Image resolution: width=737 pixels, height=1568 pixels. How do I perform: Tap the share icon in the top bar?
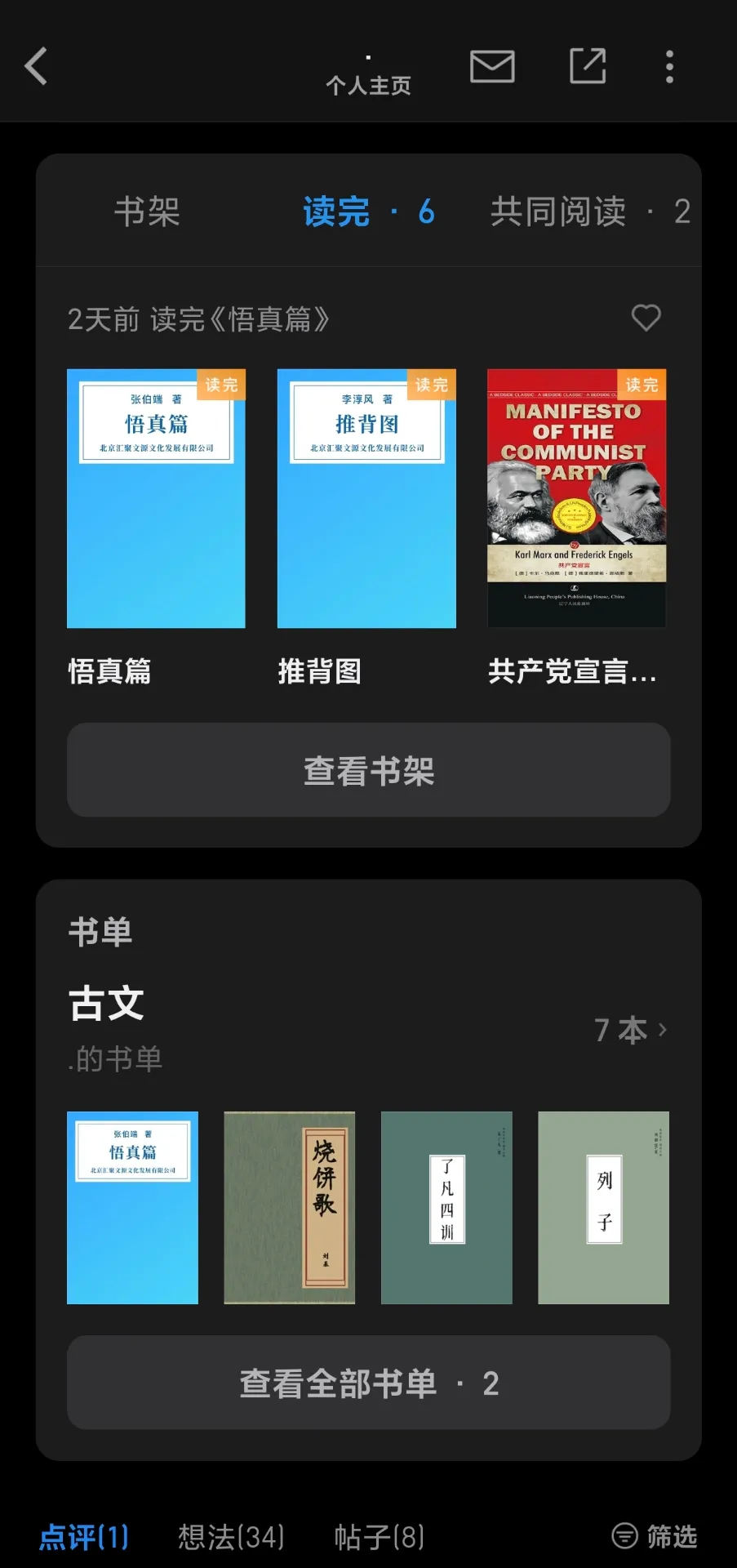[585, 67]
